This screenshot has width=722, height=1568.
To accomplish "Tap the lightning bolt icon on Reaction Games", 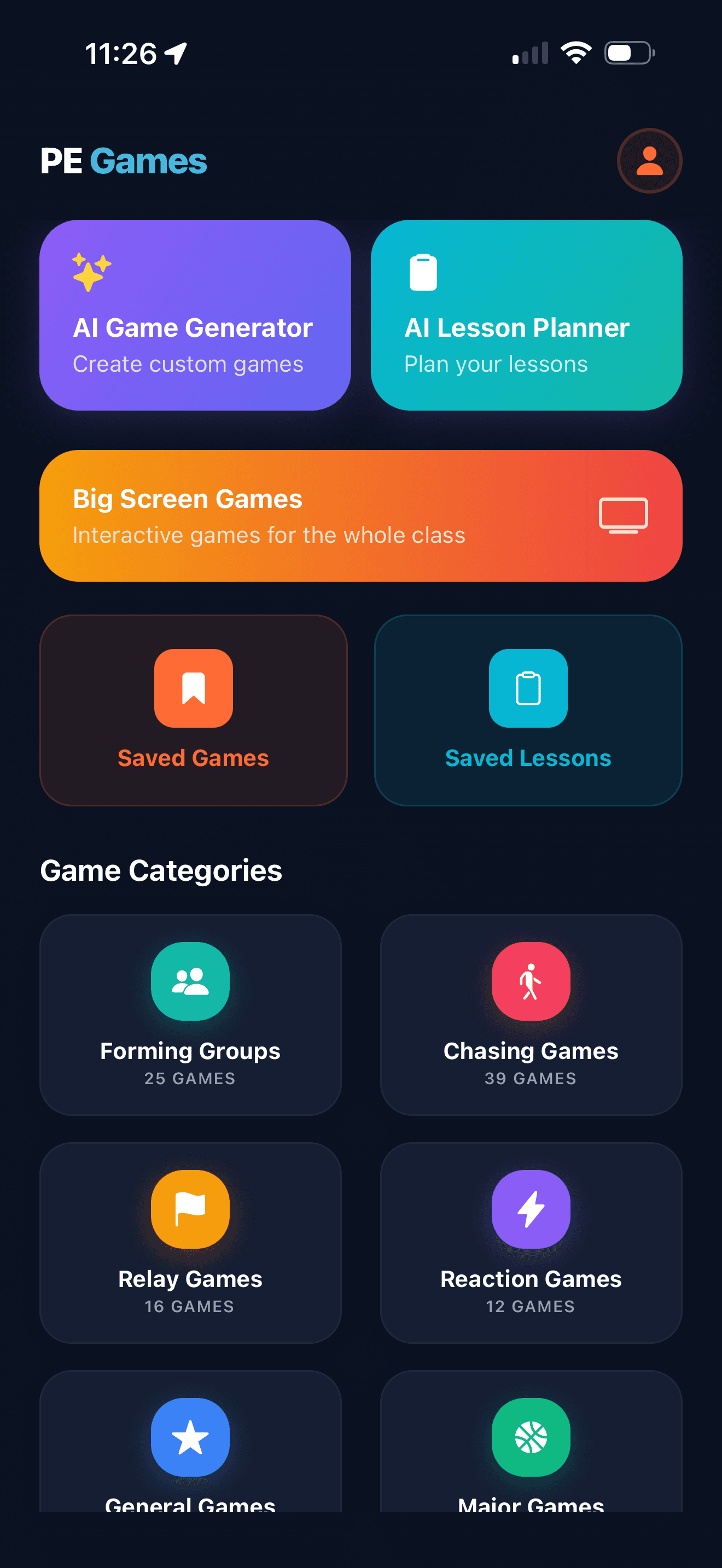I will click(x=530, y=1209).
